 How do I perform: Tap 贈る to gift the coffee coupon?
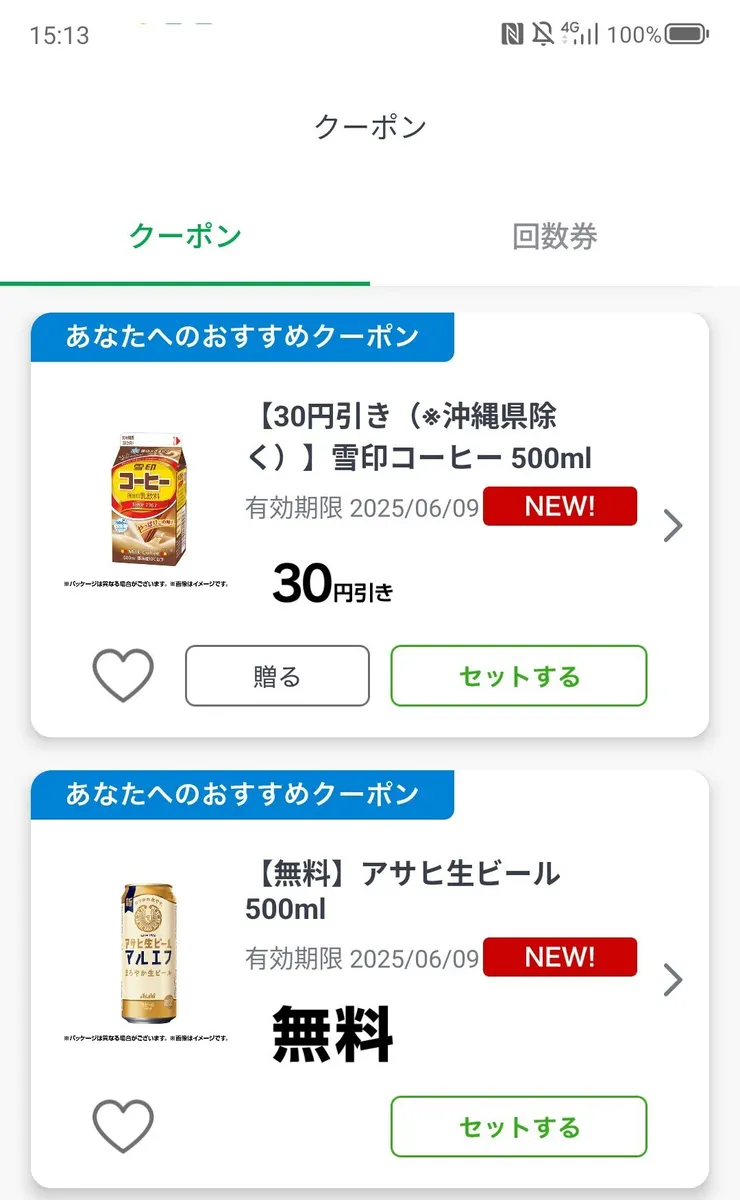click(275, 675)
